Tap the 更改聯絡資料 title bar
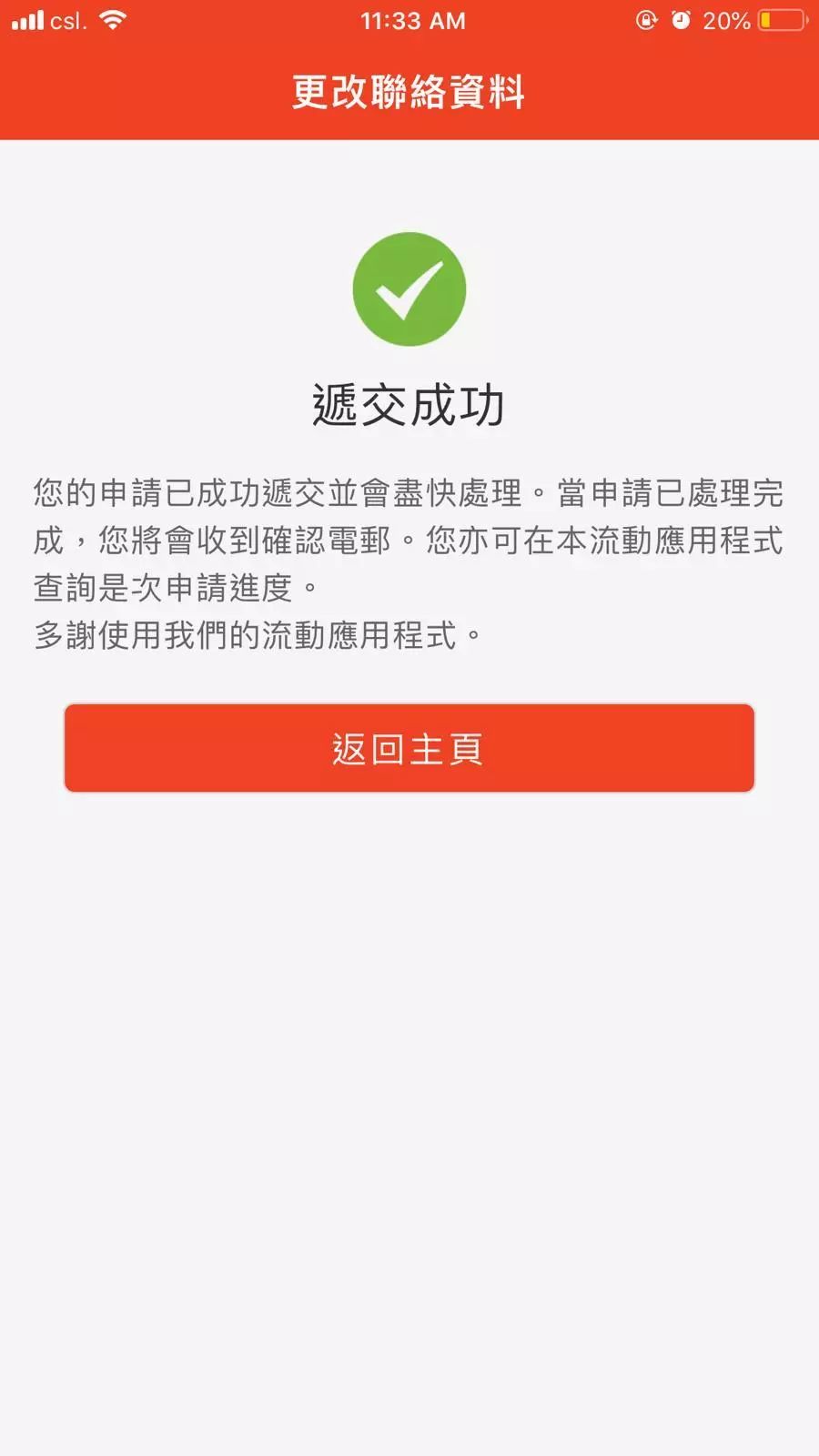This screenshot has width=819, height=1456. 409,90
